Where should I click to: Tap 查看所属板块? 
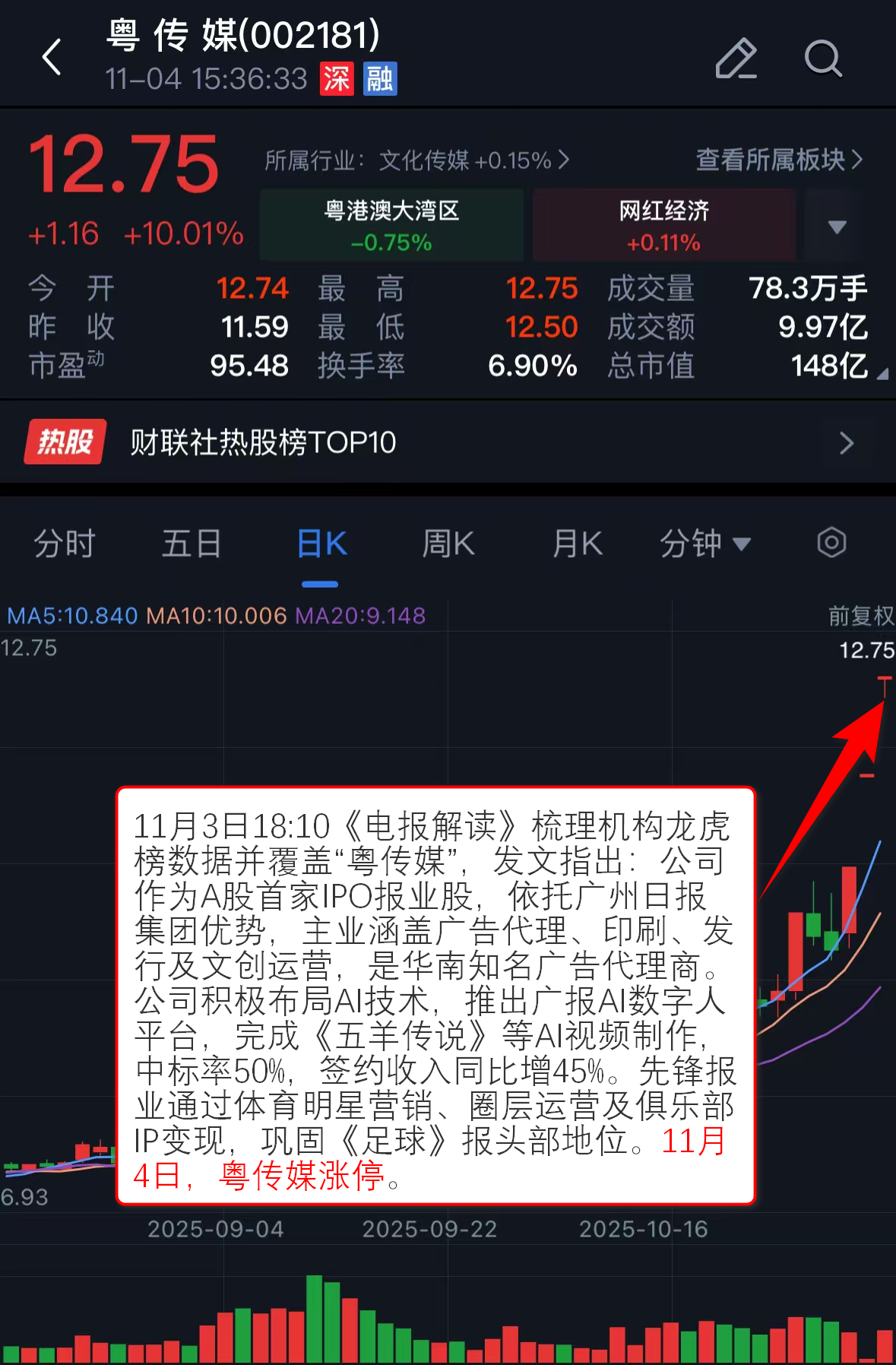click(x=779, y=160)
